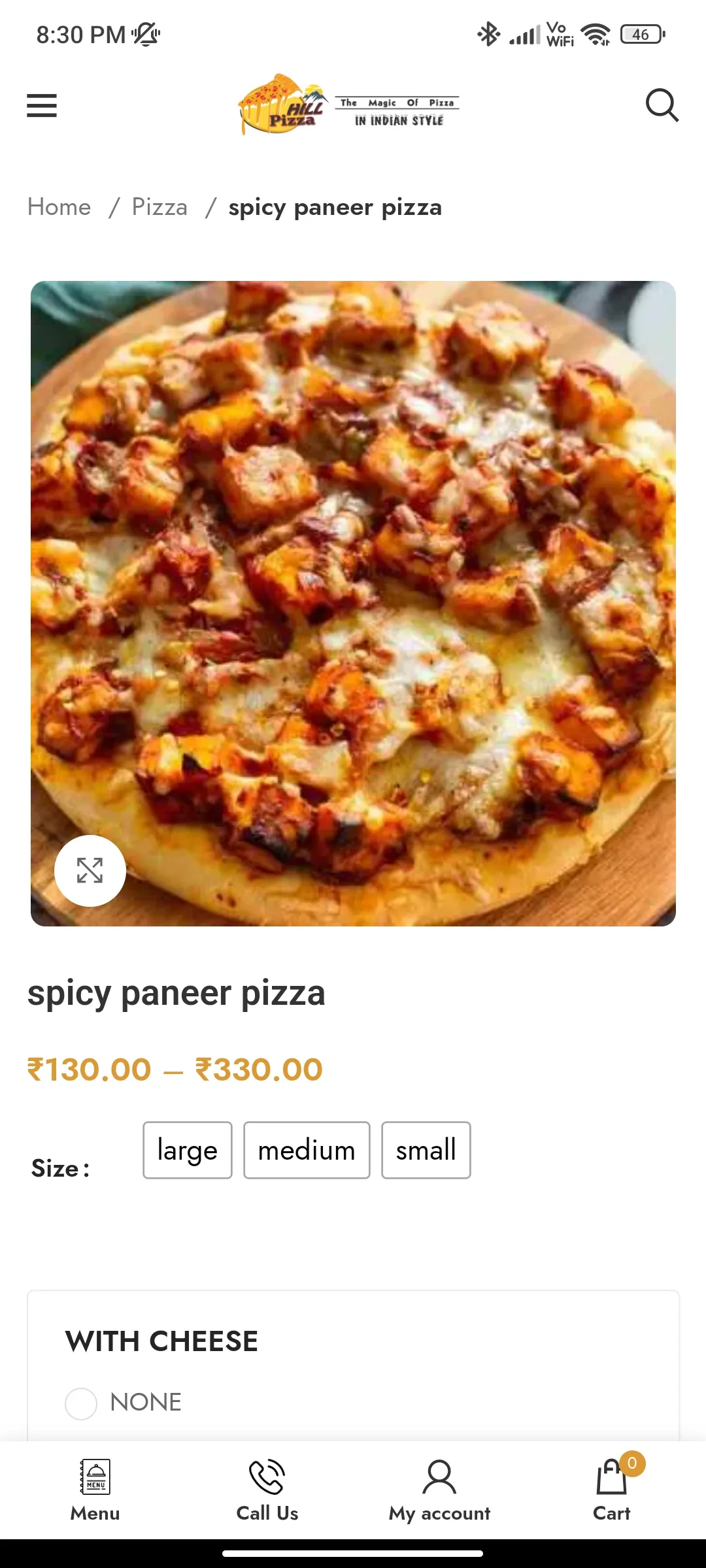
Task: Expand product image to fullscreen
Action: [90, 870]
